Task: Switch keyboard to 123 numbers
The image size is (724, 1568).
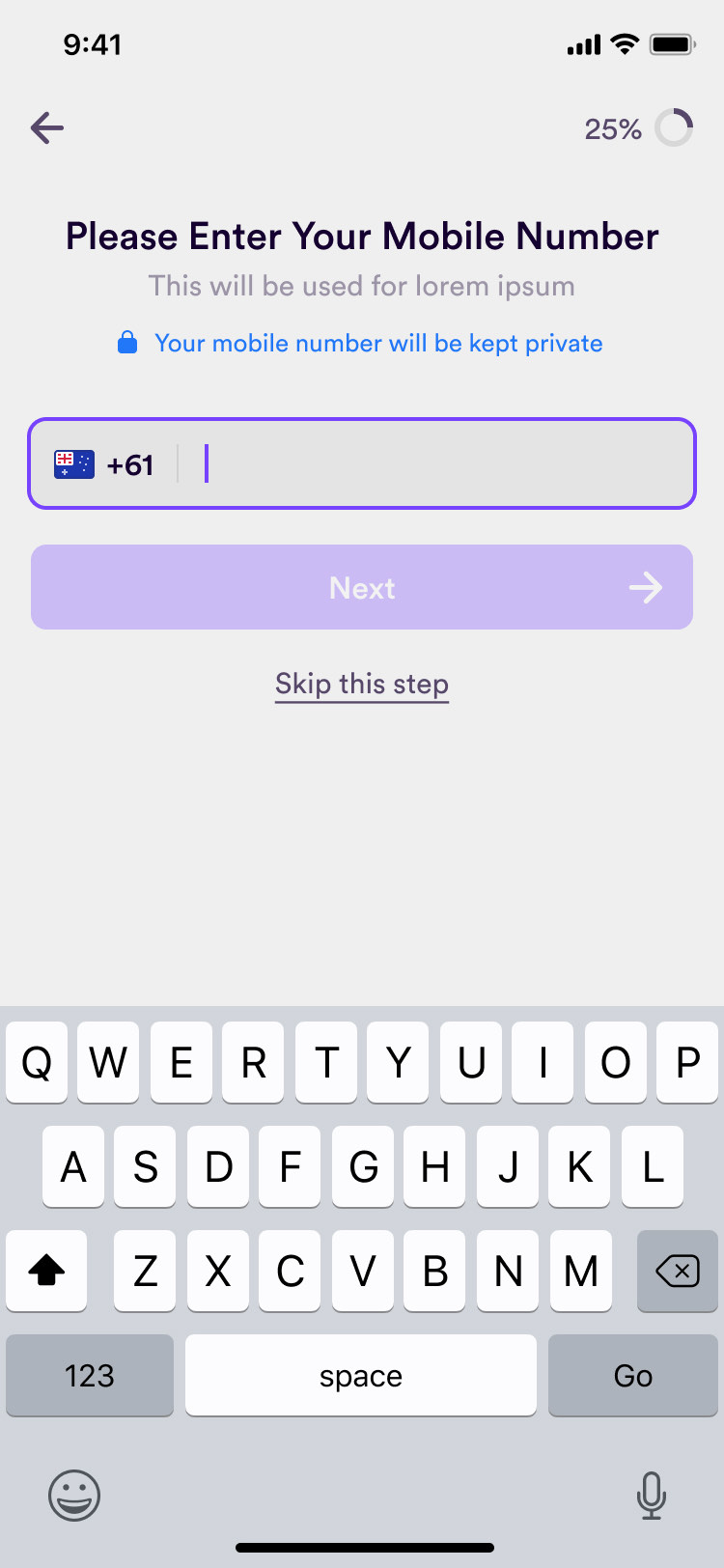Action: pyautogui.click(x=90, y=1375)
